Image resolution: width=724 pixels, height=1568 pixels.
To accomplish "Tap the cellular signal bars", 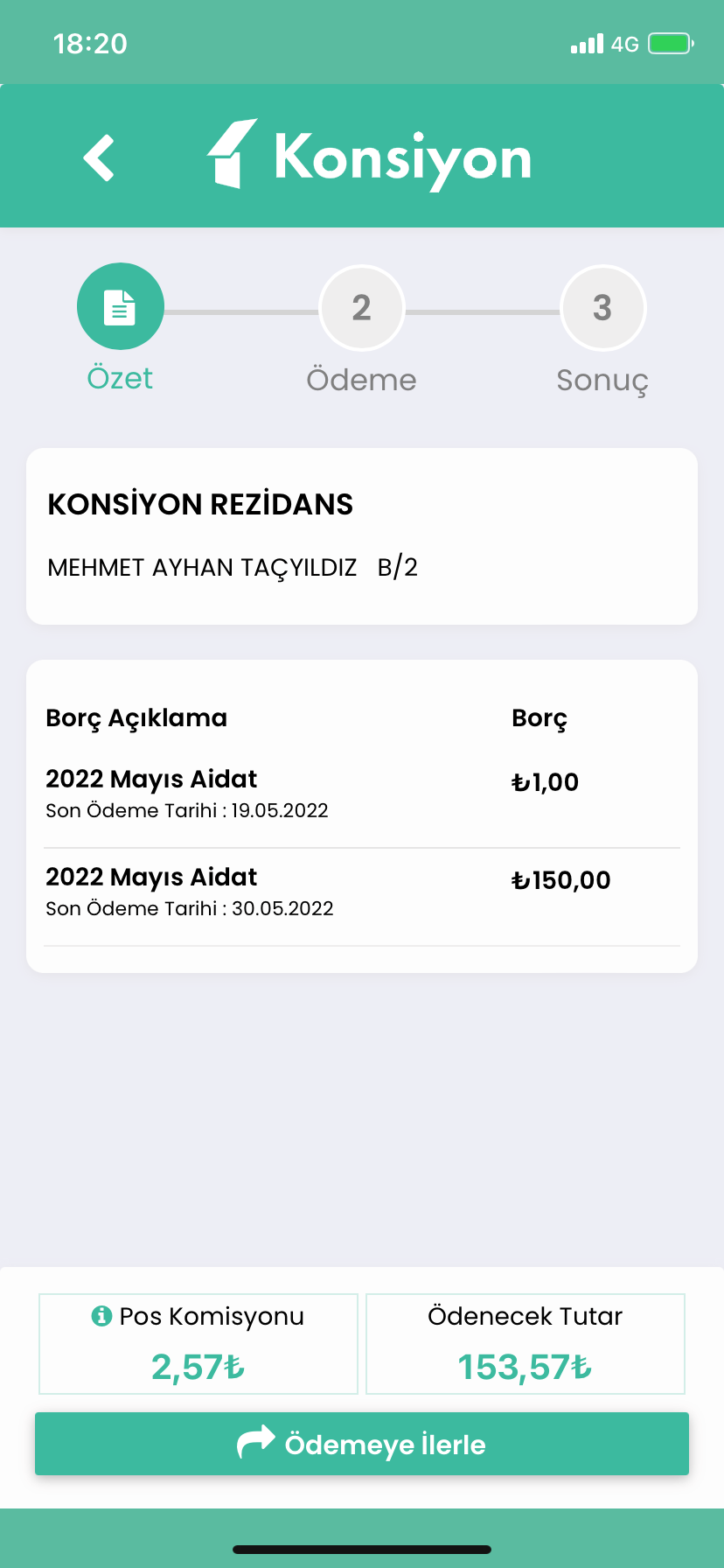I will tap(587, 43).
